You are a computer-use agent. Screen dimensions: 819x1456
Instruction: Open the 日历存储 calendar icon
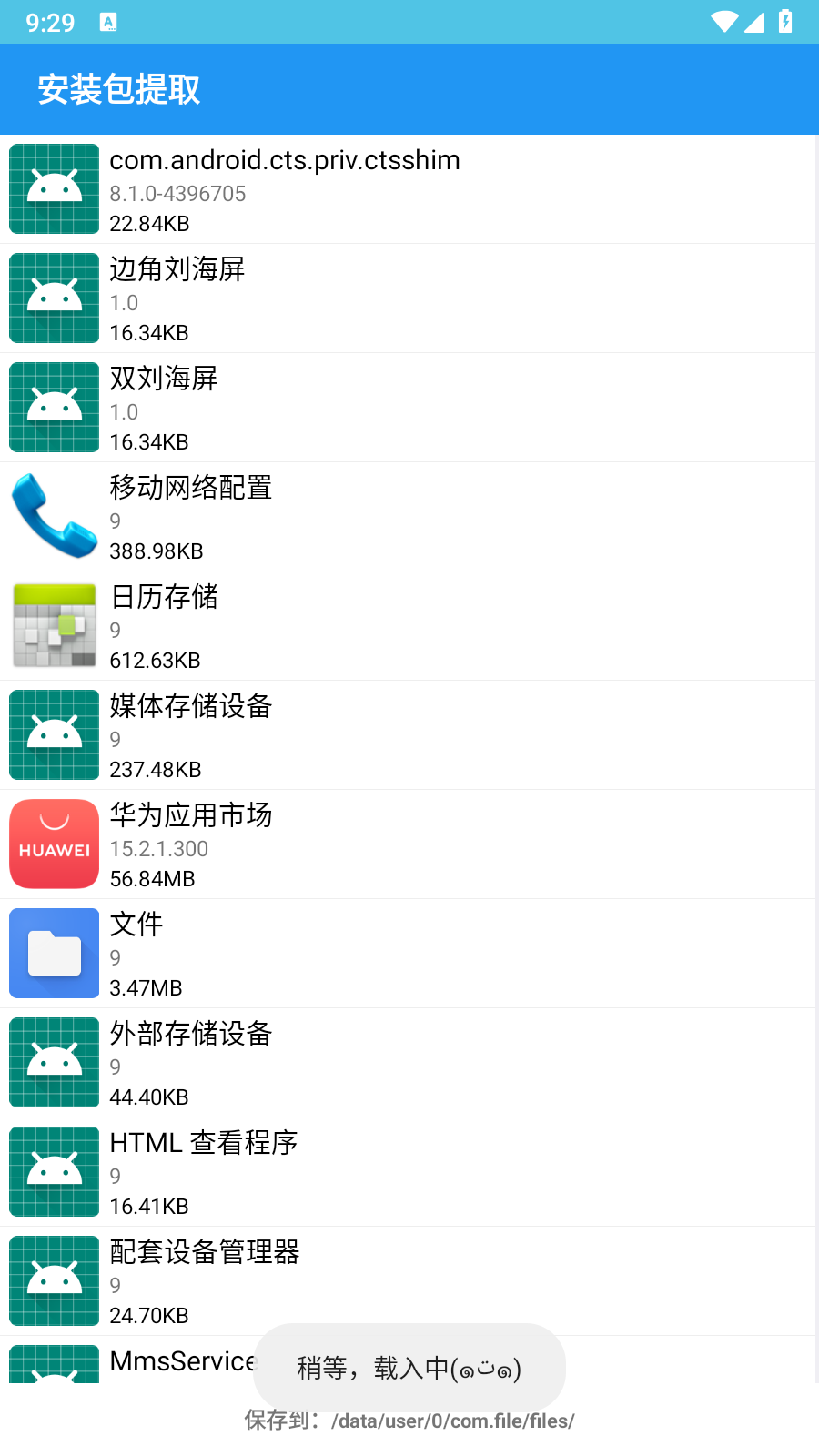click(x=54, y=625)
